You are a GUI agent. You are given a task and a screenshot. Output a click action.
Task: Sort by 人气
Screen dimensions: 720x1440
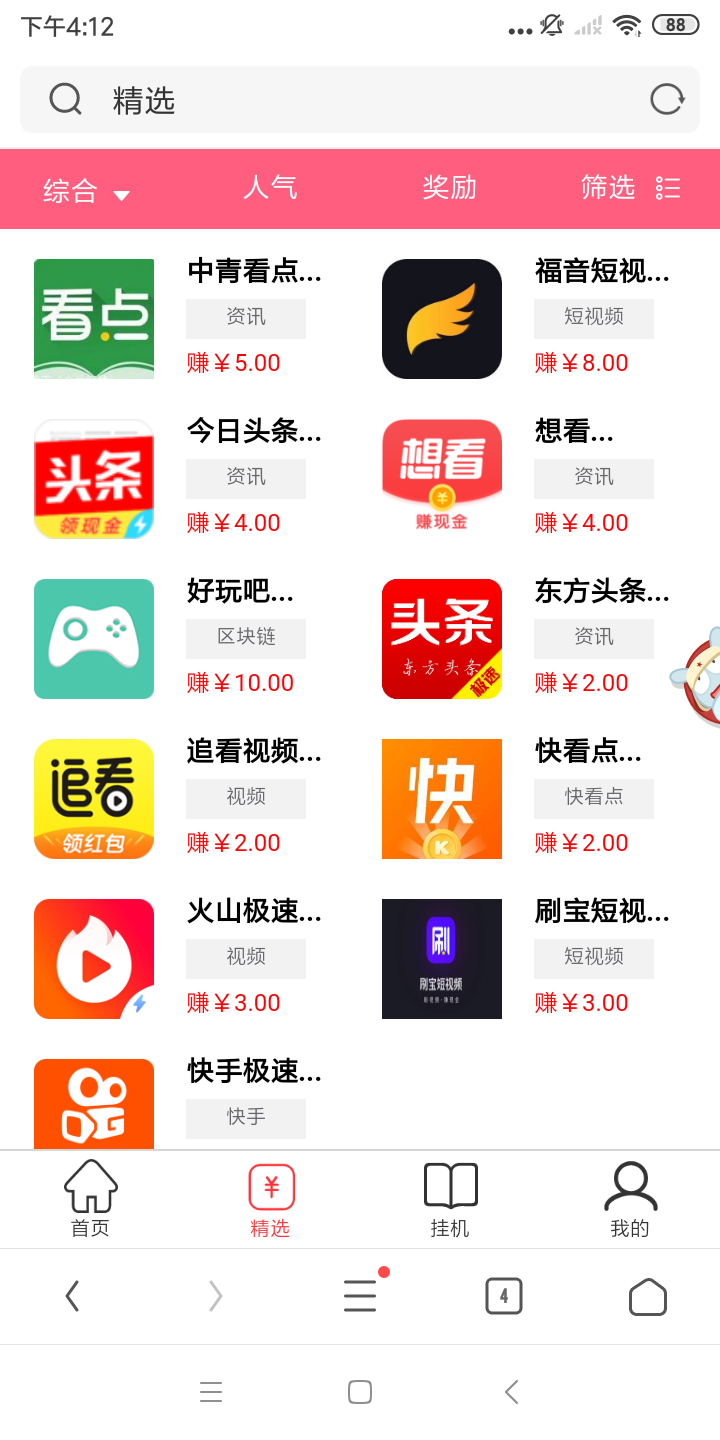pyautogui.click(x=270, y=188)
